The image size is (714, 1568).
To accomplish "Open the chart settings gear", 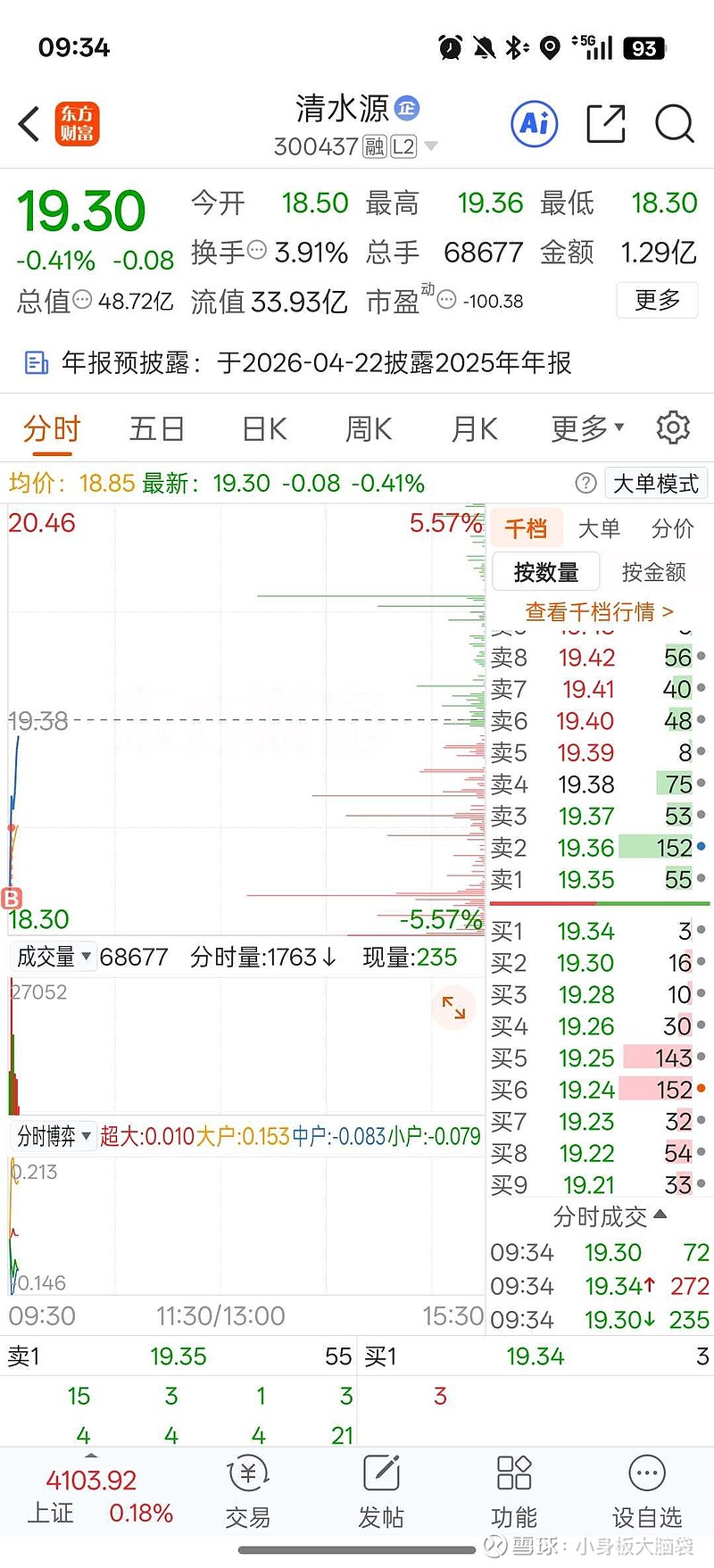I will pos(674,428).
